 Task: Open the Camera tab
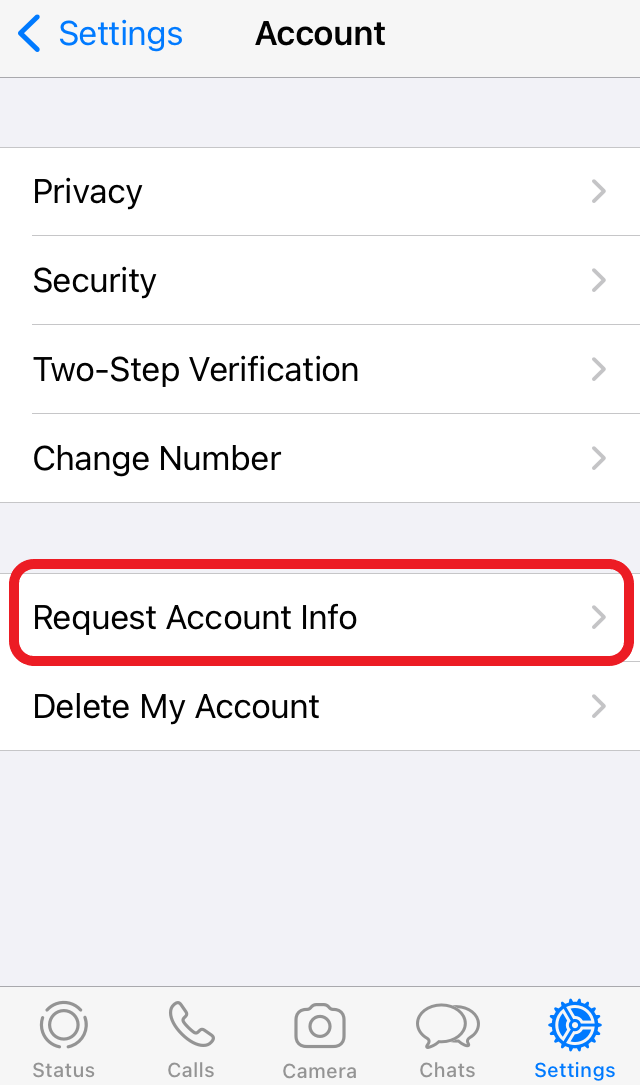coord(320,1040)
